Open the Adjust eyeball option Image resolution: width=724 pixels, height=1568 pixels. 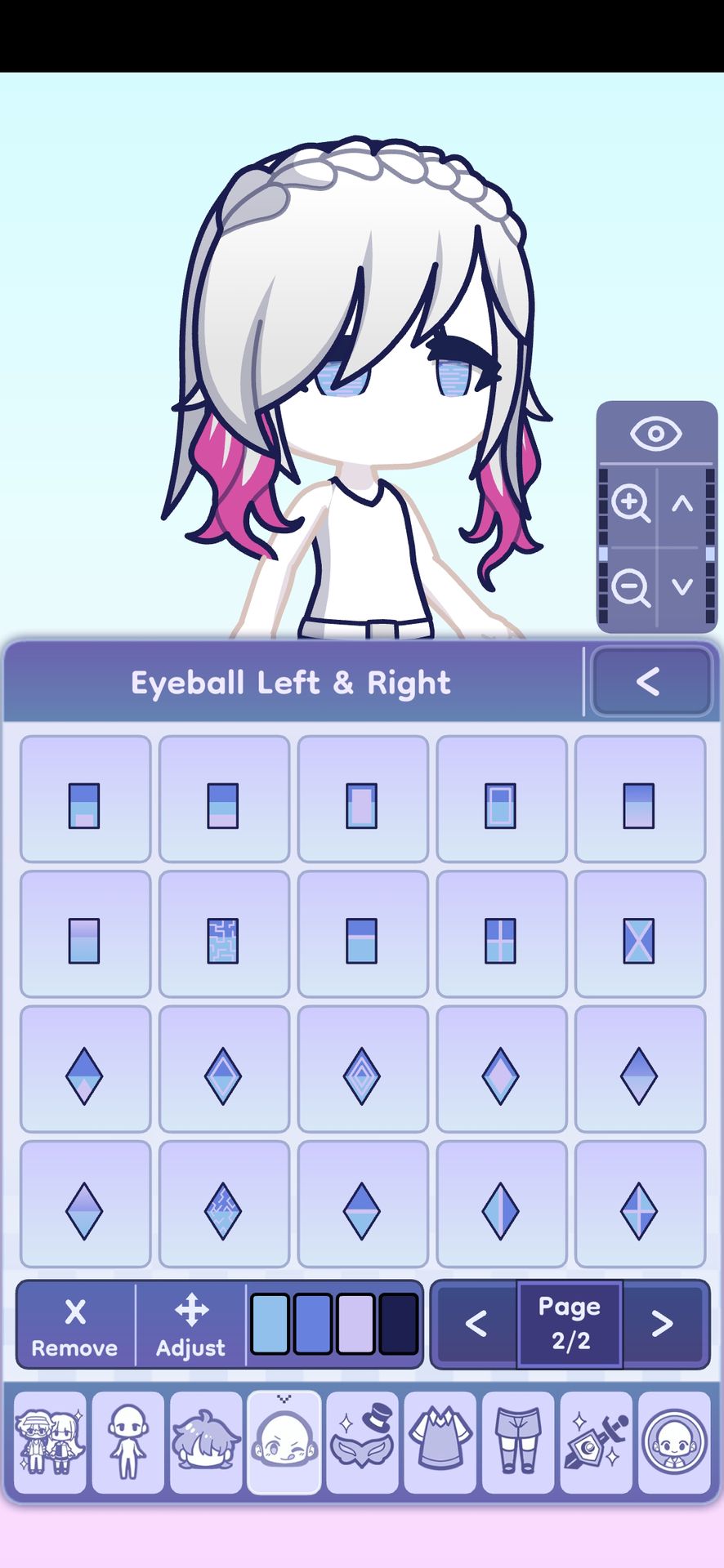[191, 1324]
